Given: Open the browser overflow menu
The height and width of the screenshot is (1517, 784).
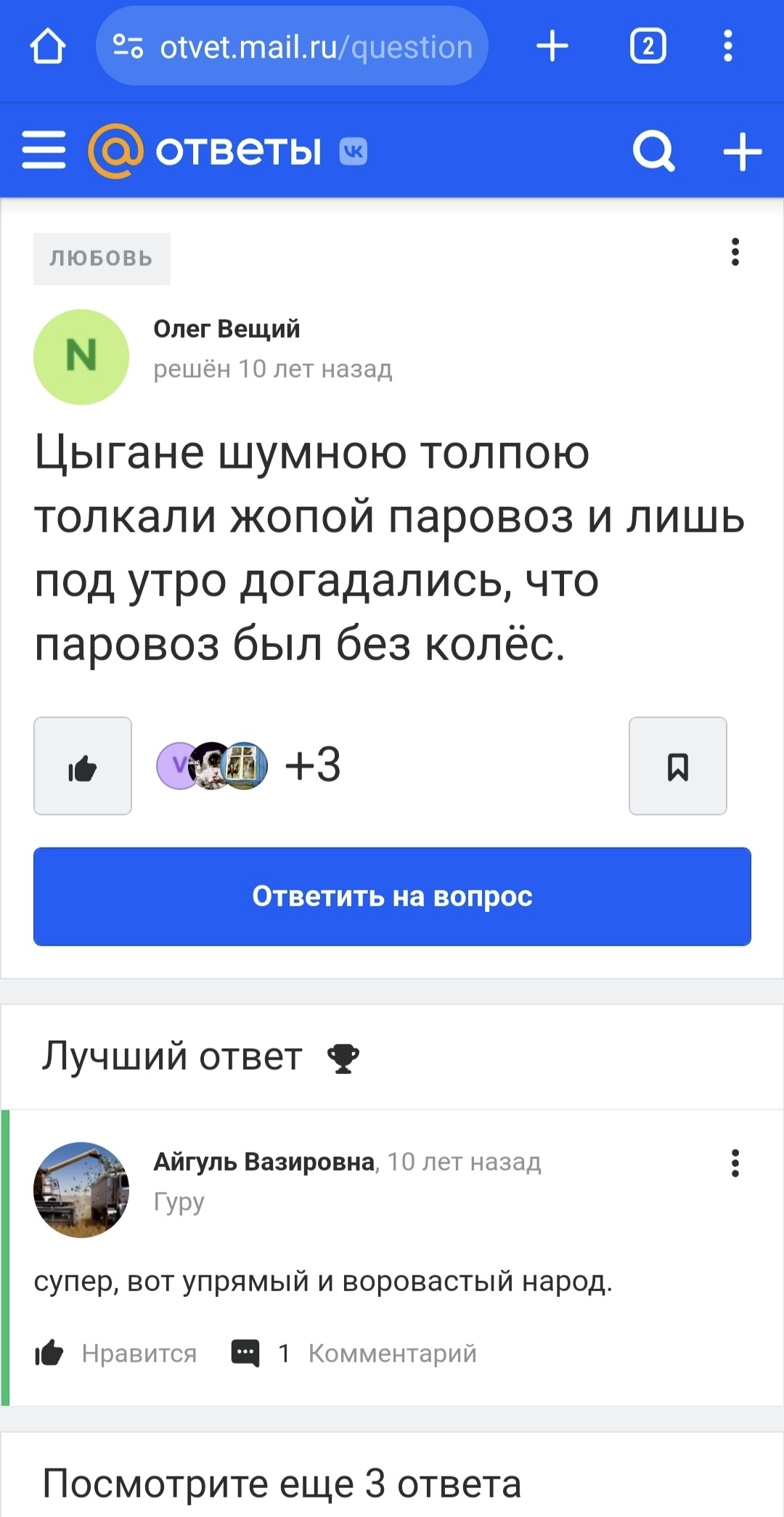Looking at the screenshot, I should pos(728,46).
